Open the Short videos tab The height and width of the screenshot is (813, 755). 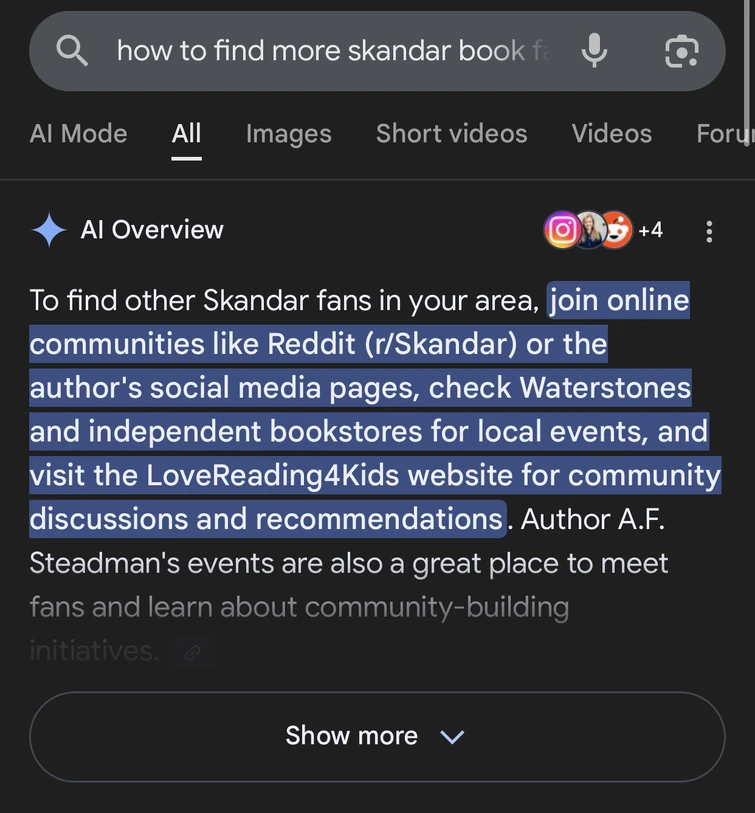point(451,134)
